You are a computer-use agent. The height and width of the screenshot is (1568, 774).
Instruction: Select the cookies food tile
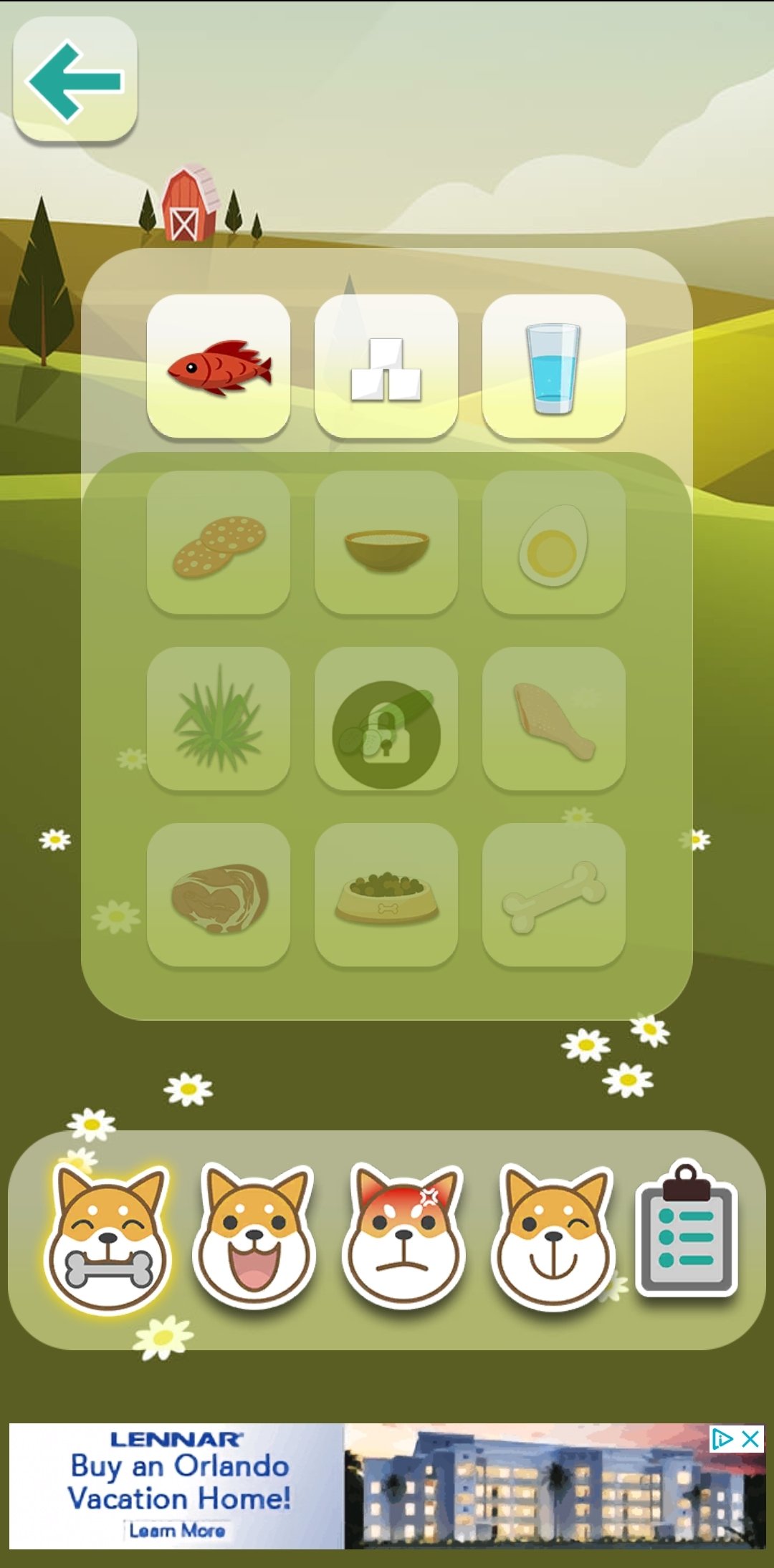coord(219,542)
